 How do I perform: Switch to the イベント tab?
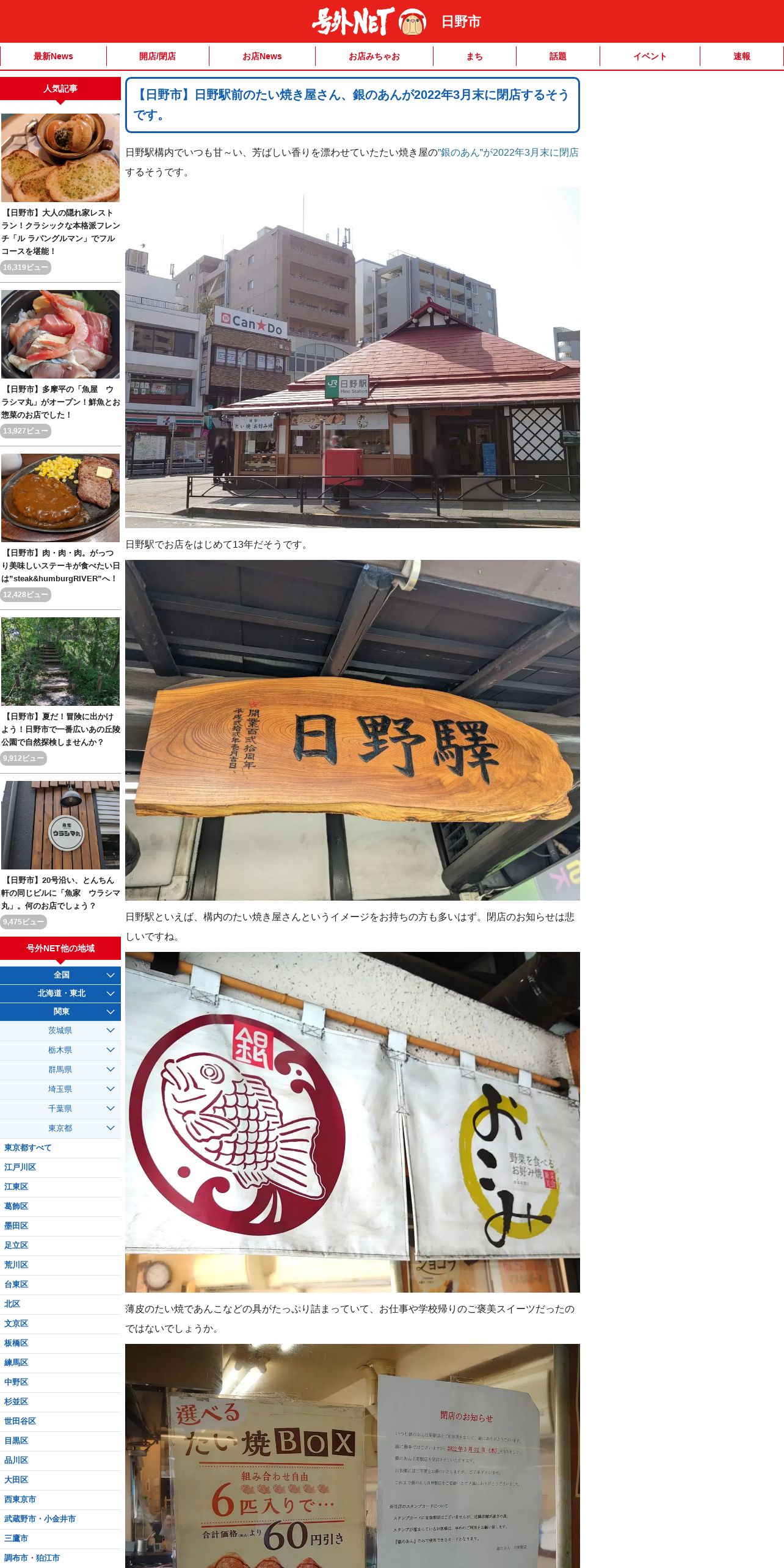[x=650, y=56]
